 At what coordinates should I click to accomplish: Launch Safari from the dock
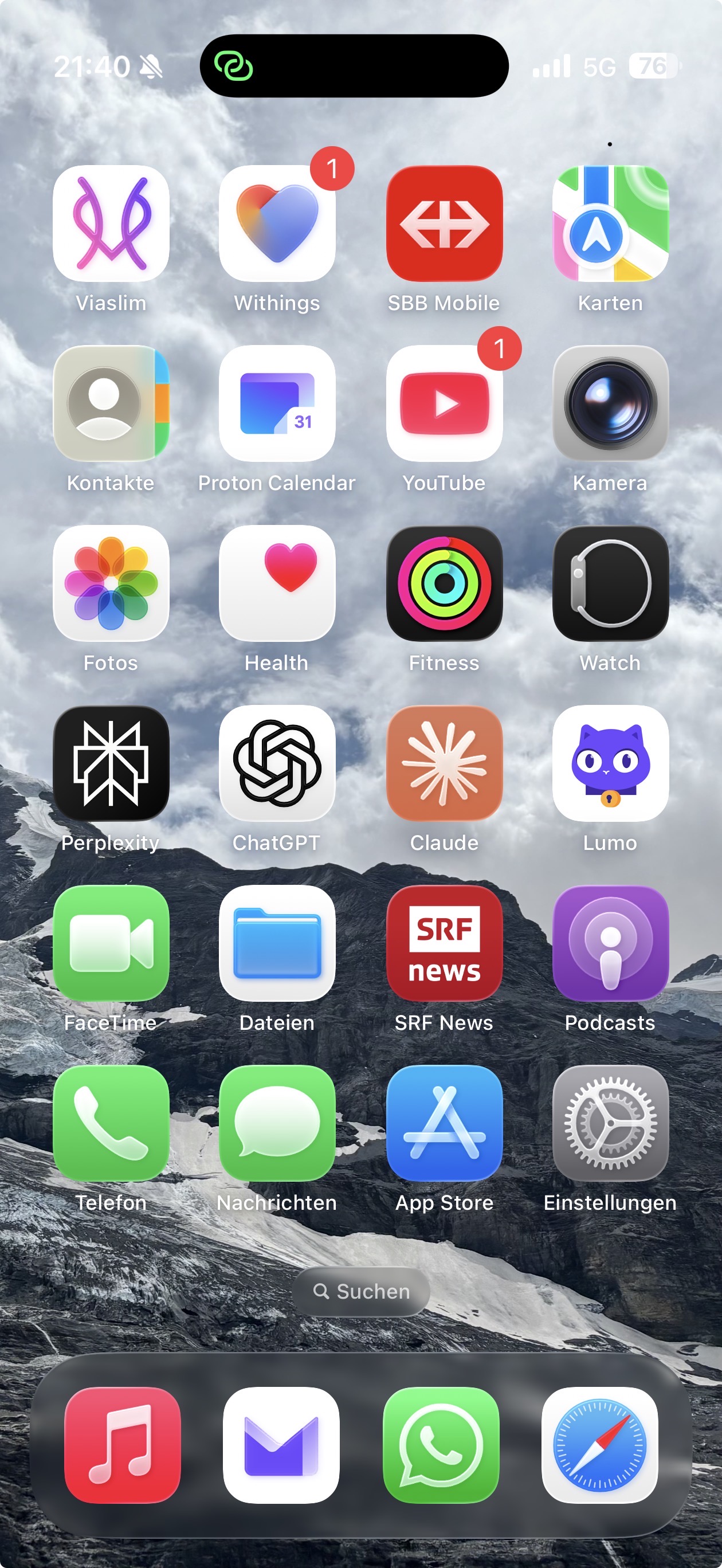coord(599,1444)
